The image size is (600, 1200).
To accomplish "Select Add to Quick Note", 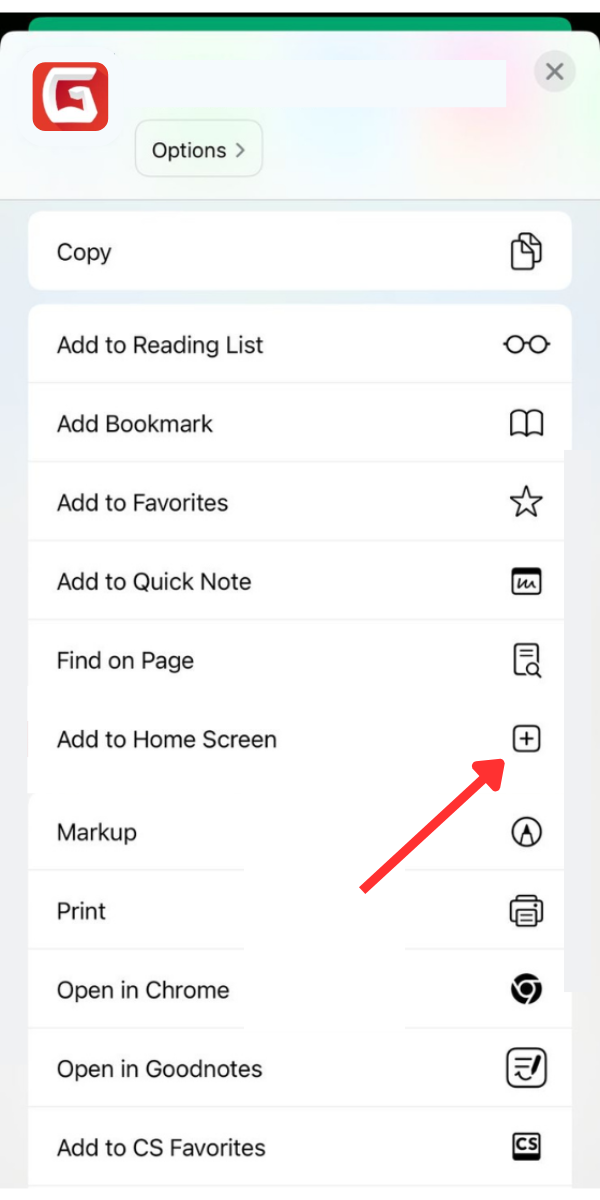I will [300, 581].
